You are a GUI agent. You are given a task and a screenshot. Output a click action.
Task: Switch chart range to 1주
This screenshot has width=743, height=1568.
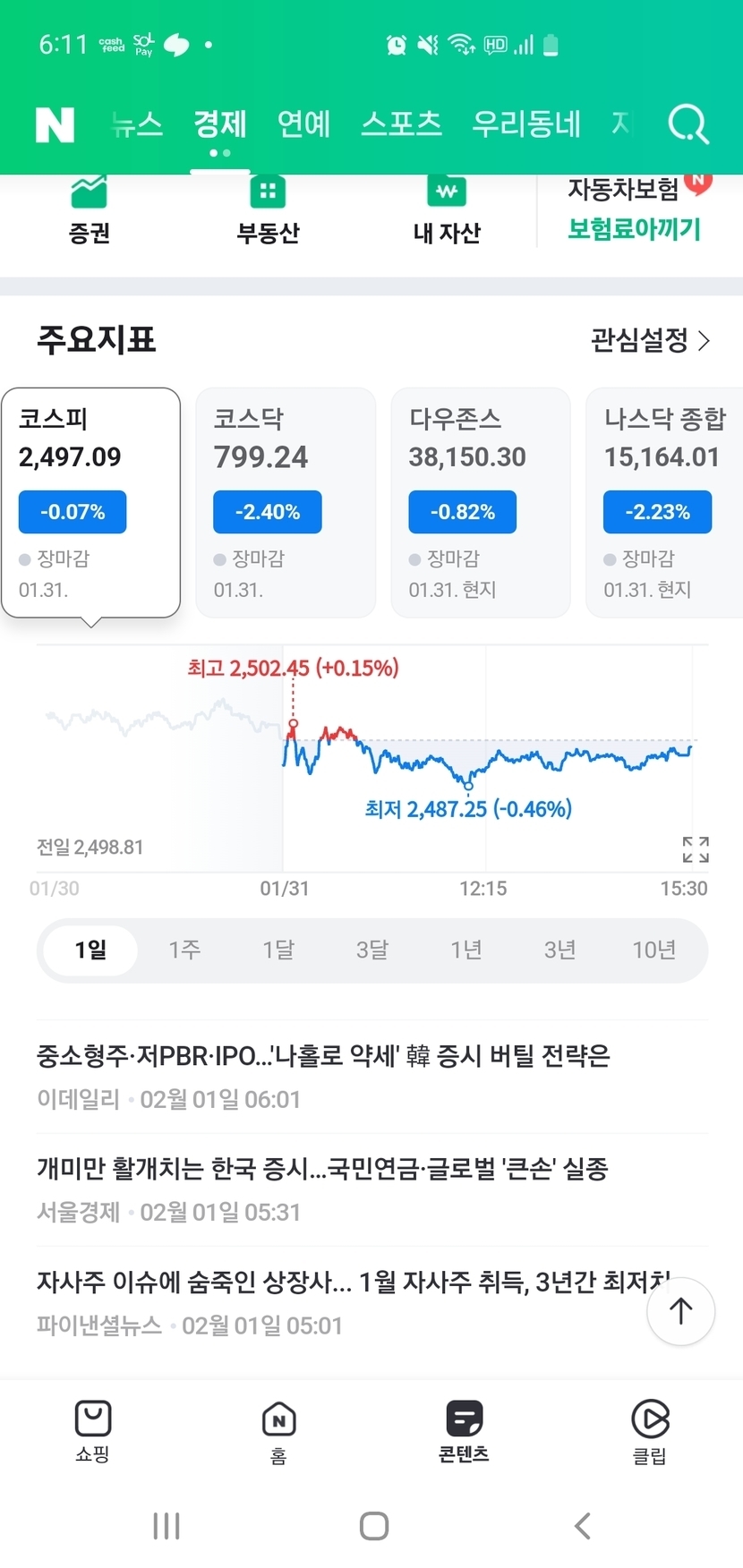coord(184,950)
